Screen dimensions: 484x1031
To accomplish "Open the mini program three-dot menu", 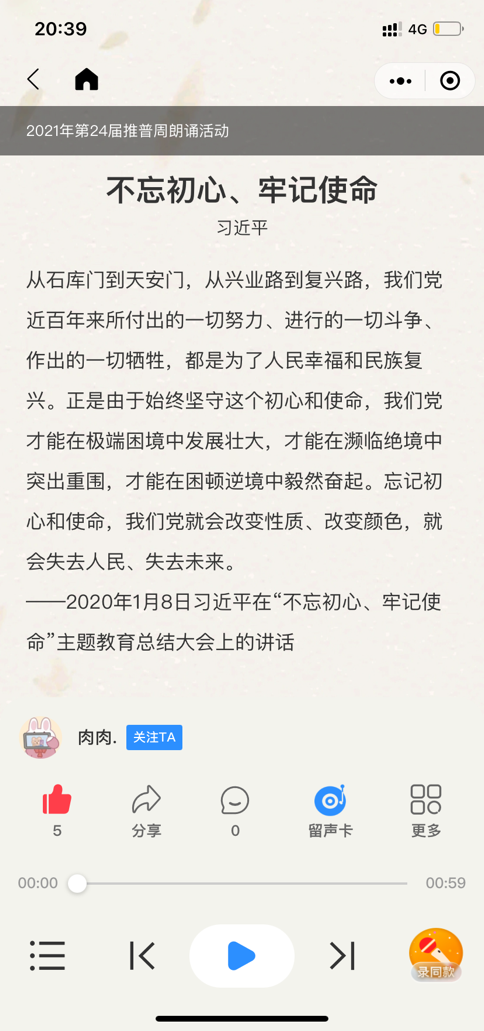I will tap(400, 82).
